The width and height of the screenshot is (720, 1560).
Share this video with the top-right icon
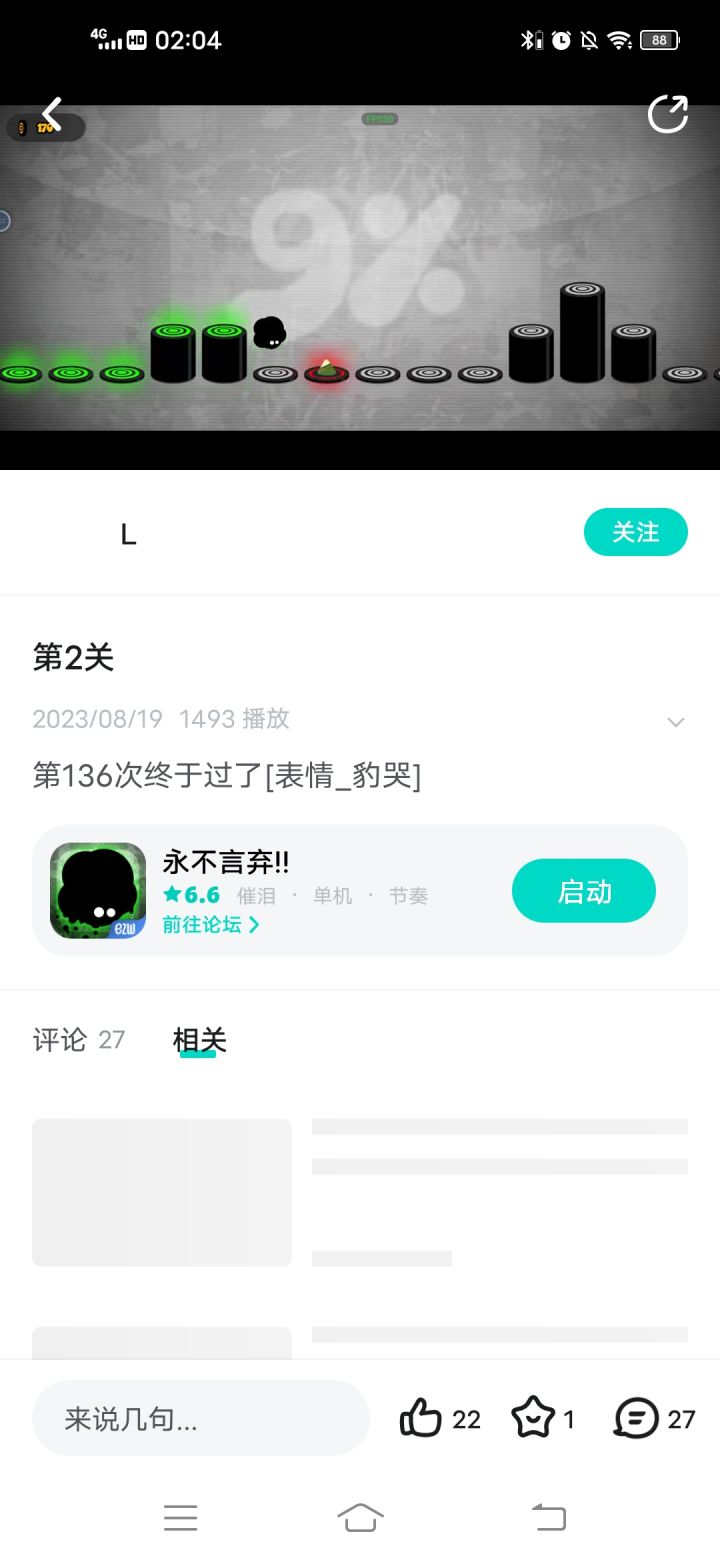tap(668, 114)
